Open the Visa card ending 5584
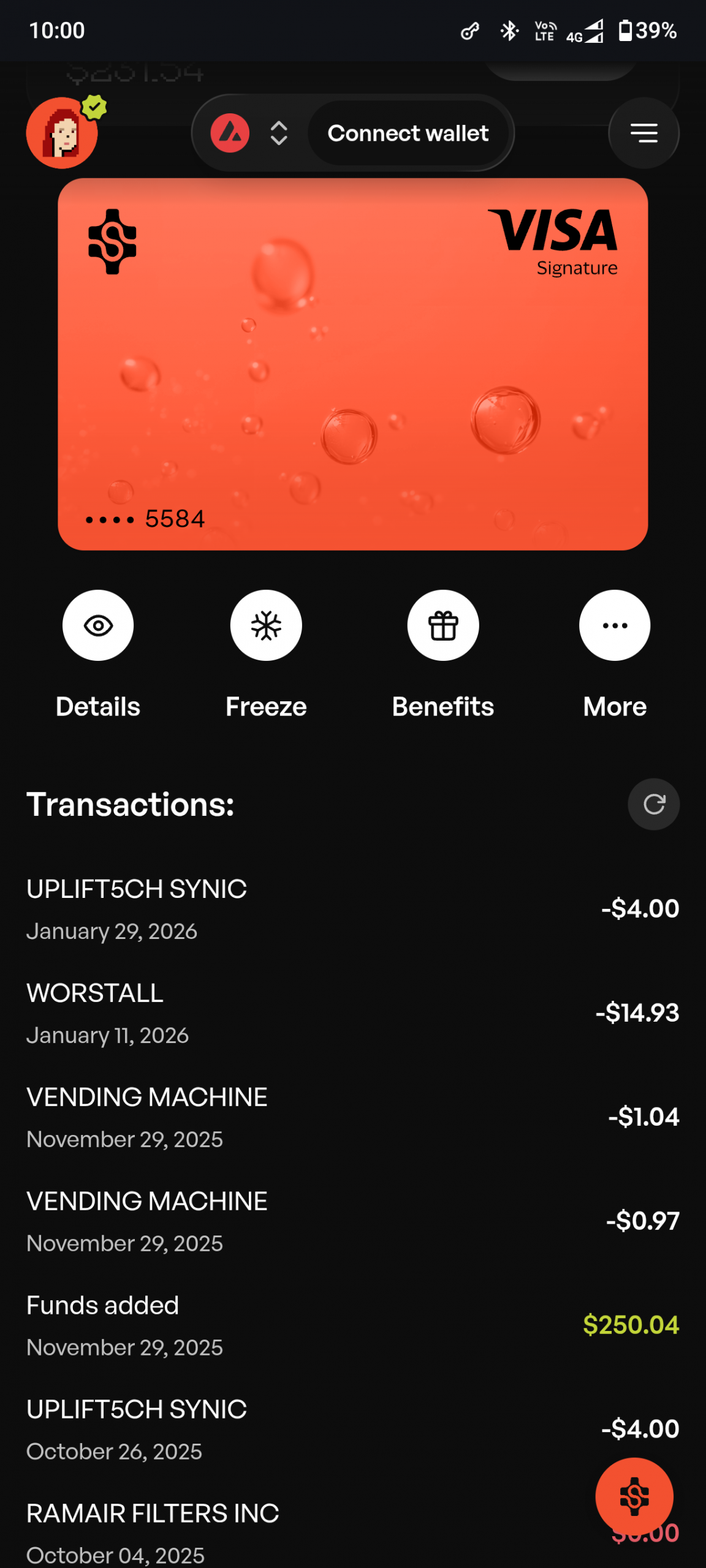This screenshot has height=1568, width=706. click(352, 364)
